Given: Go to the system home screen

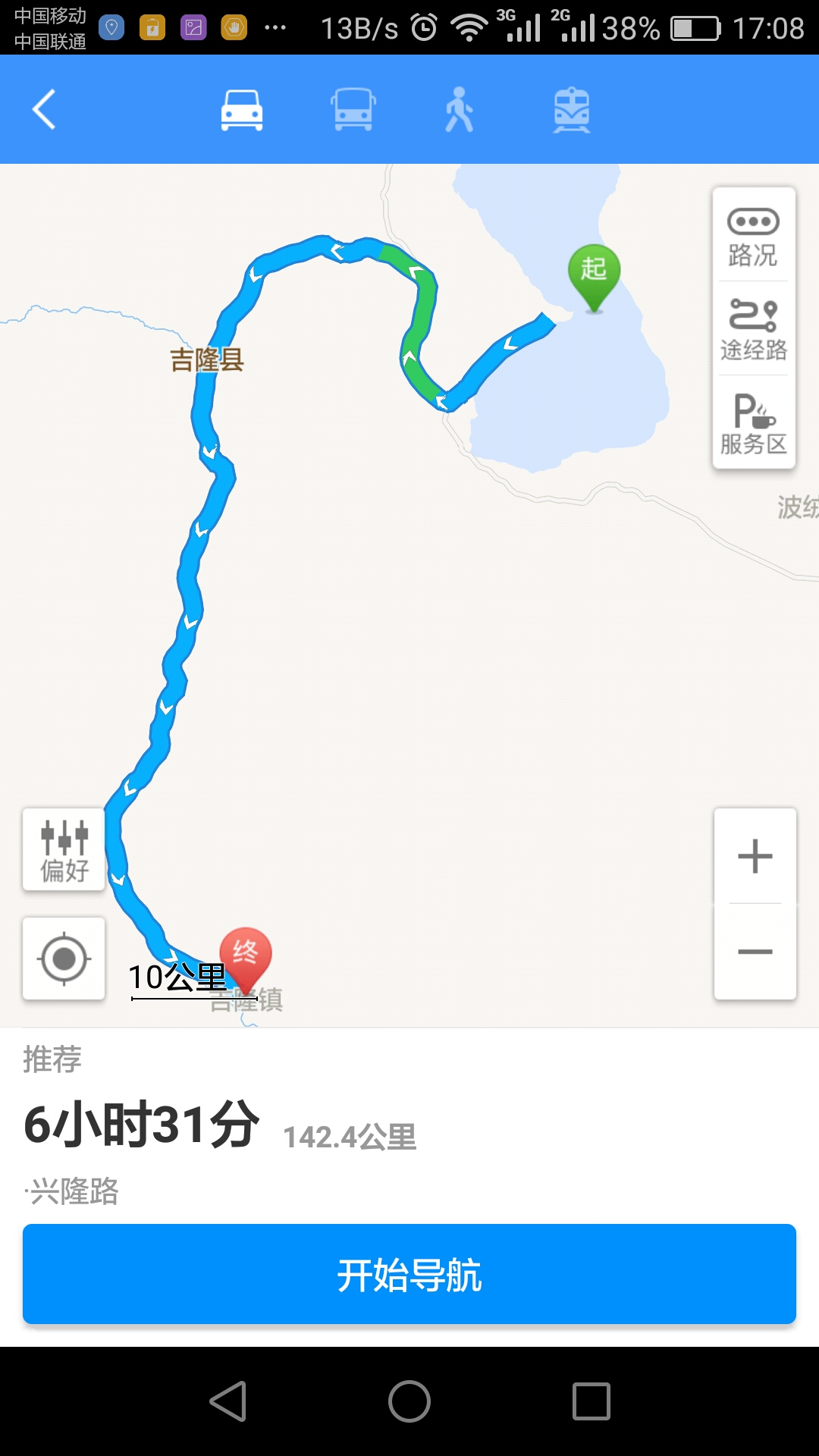Looking at the screenshot, I should pos(409,1401).
